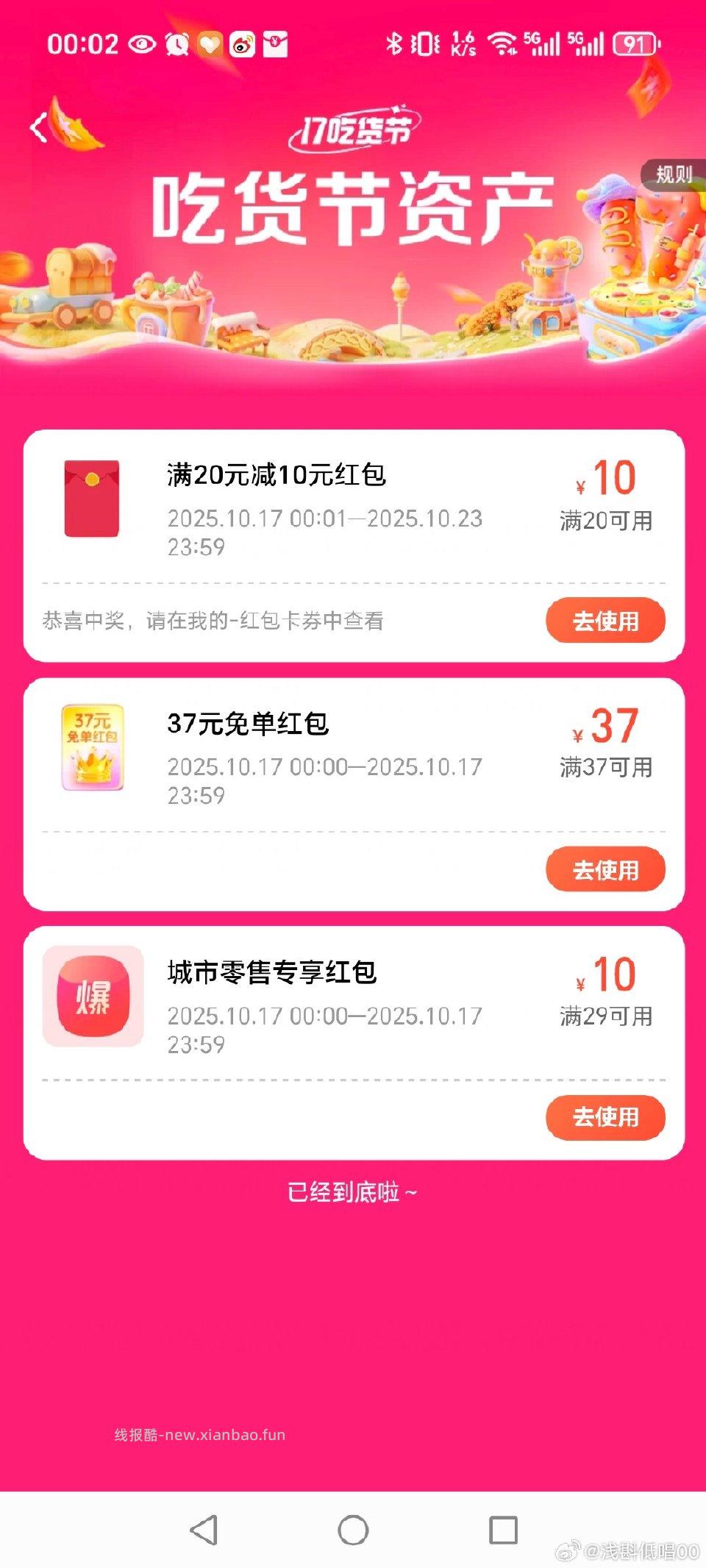Open recent apps from navigation bar

[x=503, y=1530]
